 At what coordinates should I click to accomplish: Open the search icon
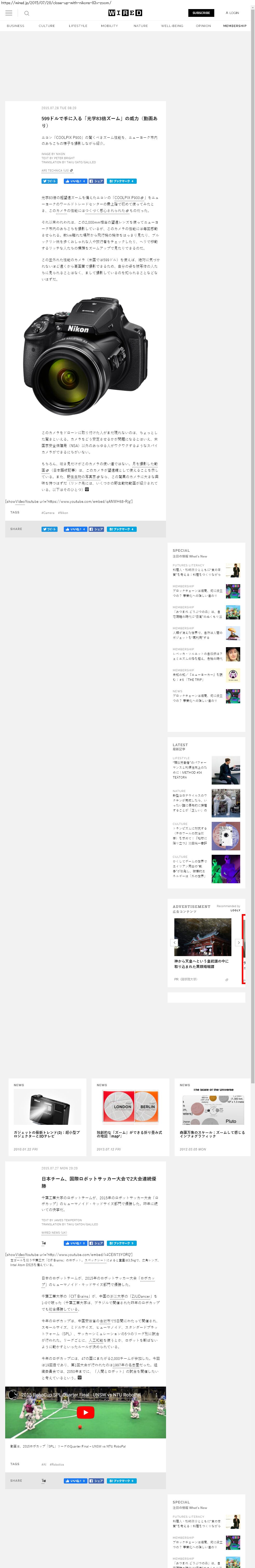point(27,13)
